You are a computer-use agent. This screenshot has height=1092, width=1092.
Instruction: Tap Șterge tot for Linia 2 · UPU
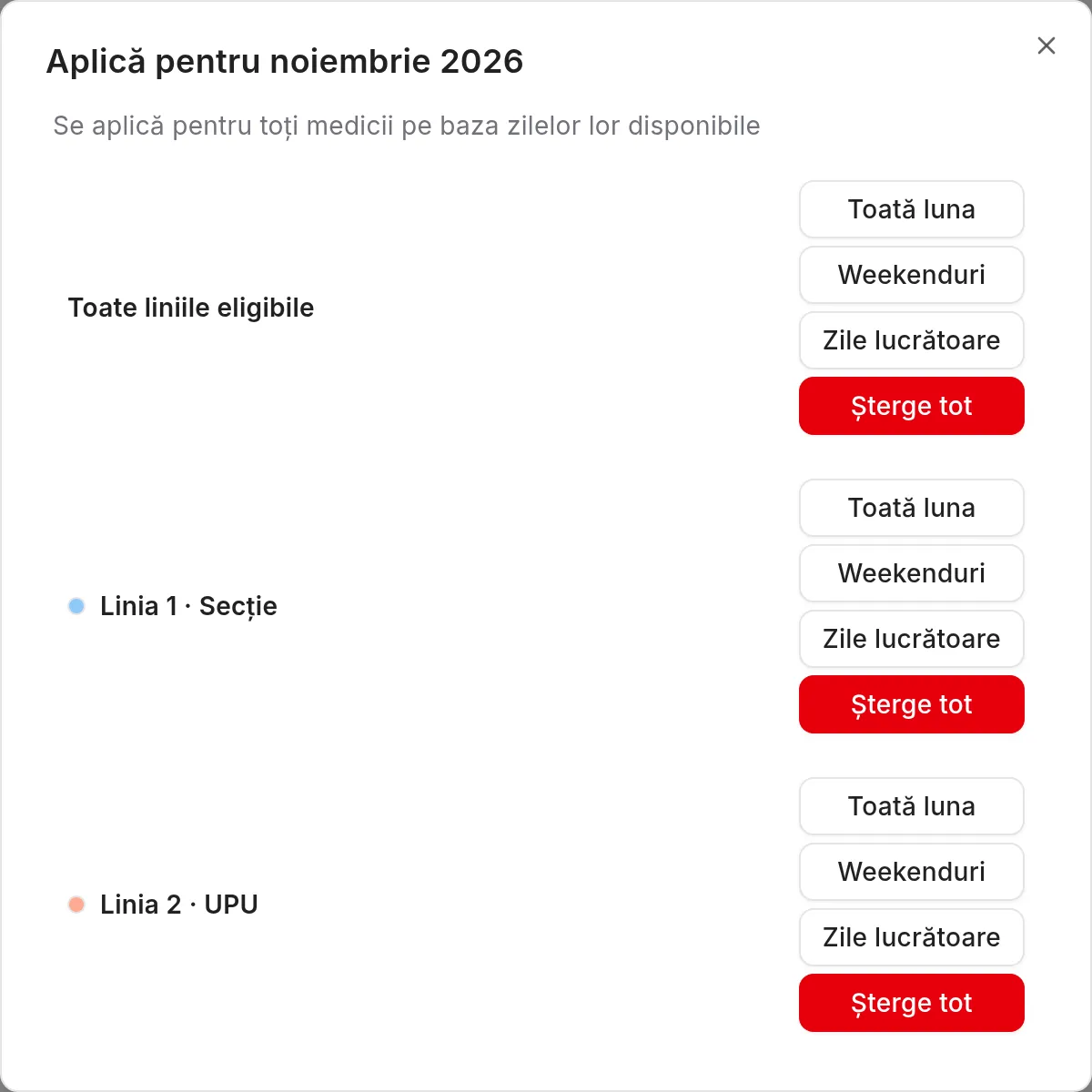(x=912, y=1003)
